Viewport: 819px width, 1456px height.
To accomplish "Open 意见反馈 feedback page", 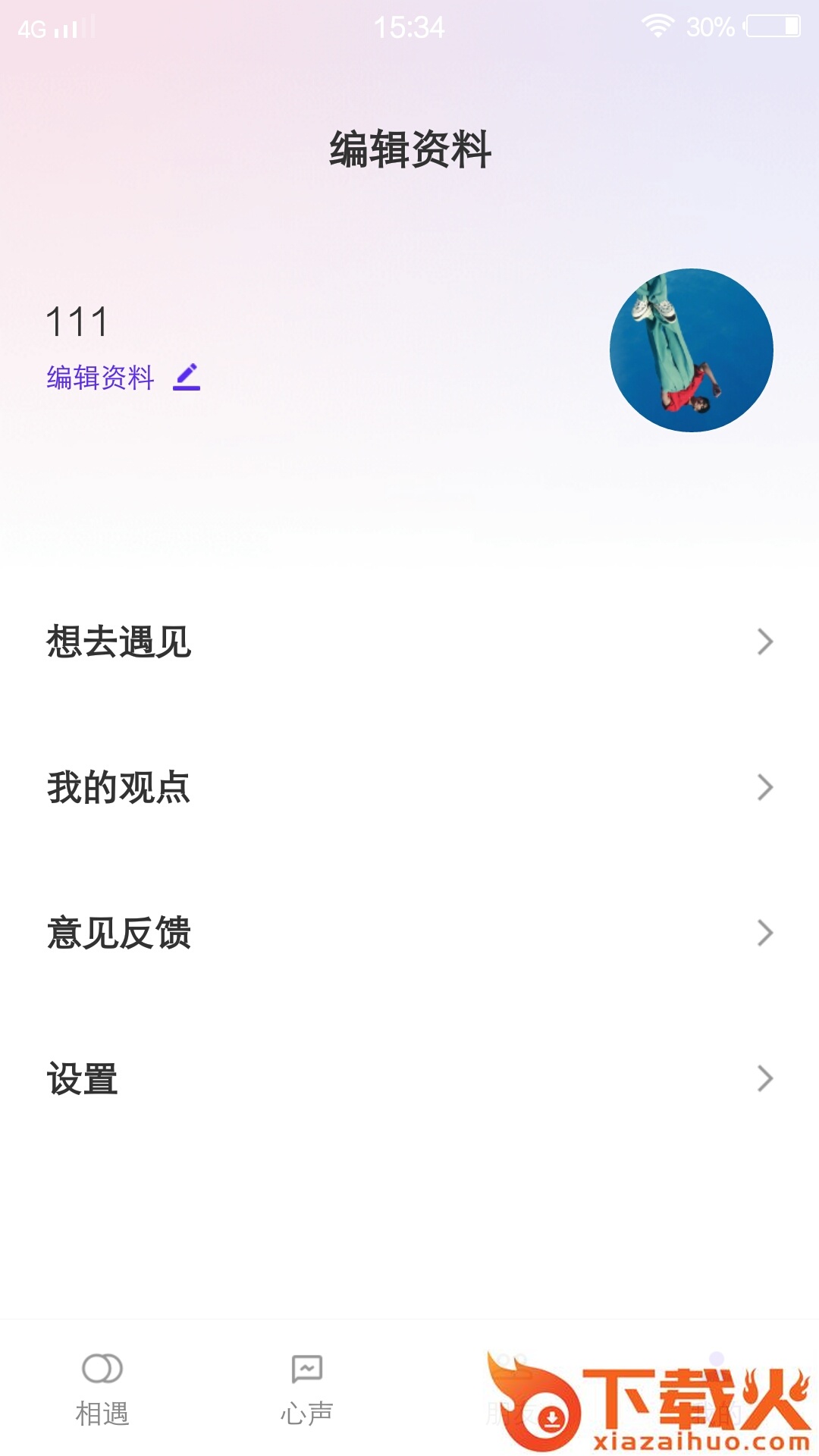I will (409, 933).
